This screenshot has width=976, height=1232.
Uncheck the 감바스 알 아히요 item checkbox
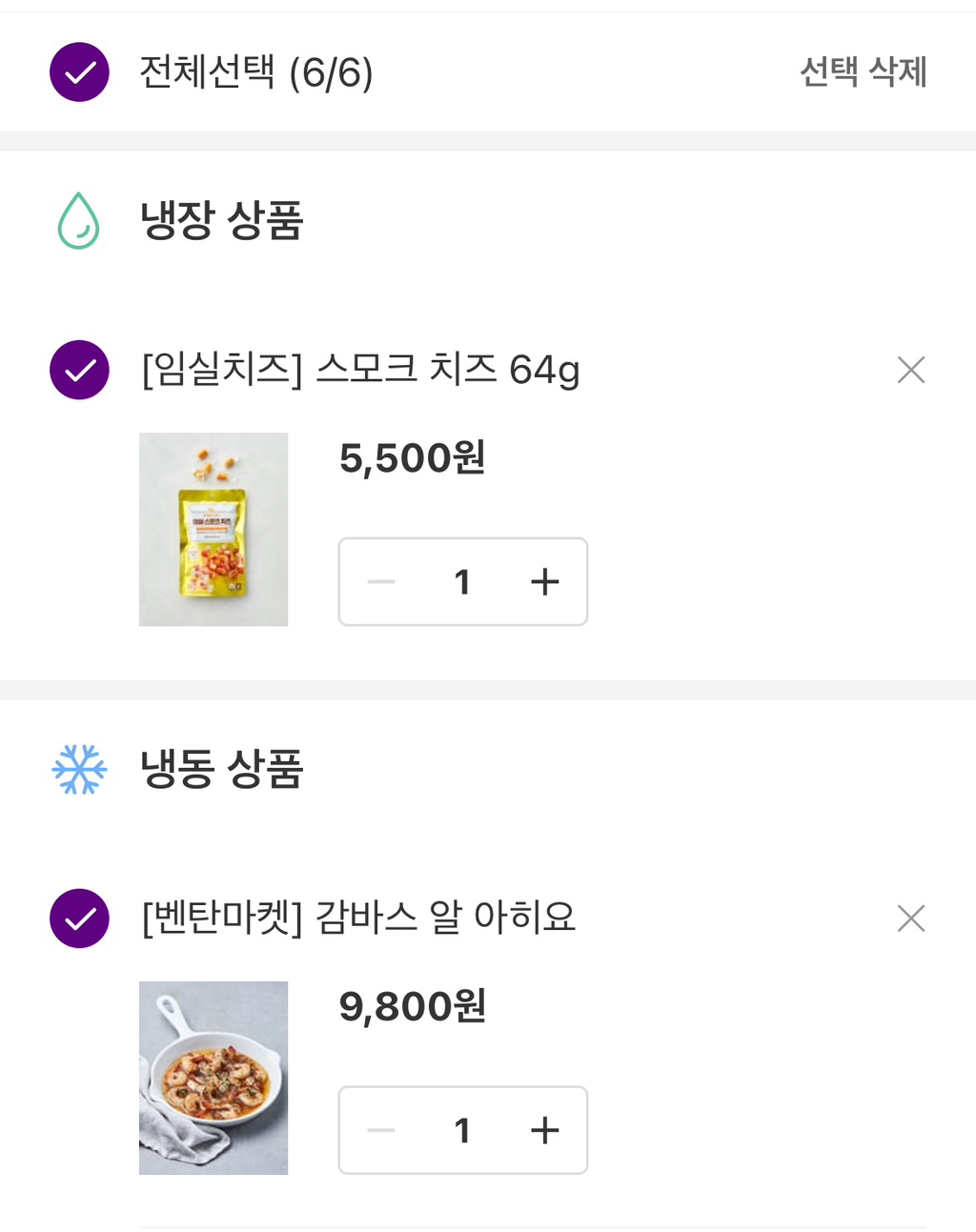(78, 918)
